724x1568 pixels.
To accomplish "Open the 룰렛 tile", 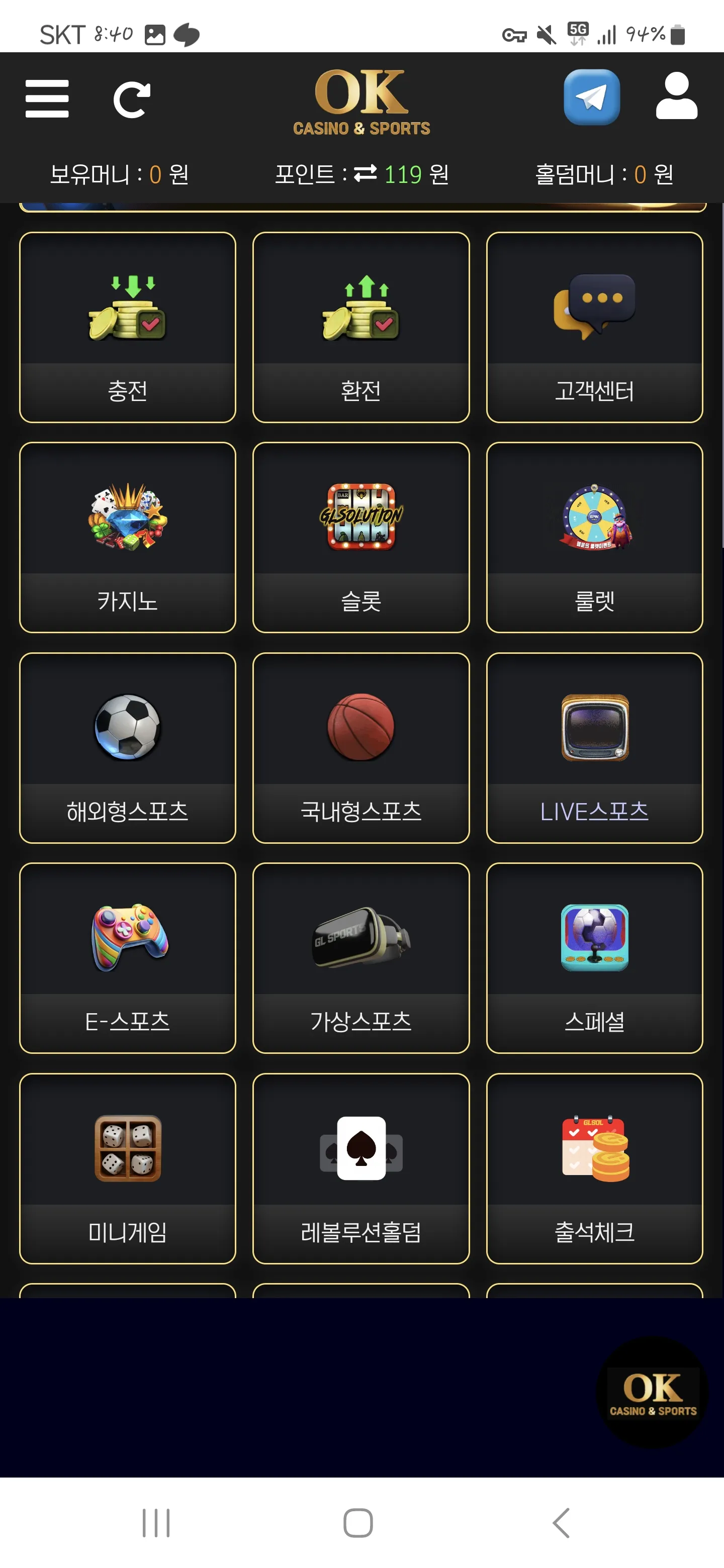I will click(x=594, y=537).
